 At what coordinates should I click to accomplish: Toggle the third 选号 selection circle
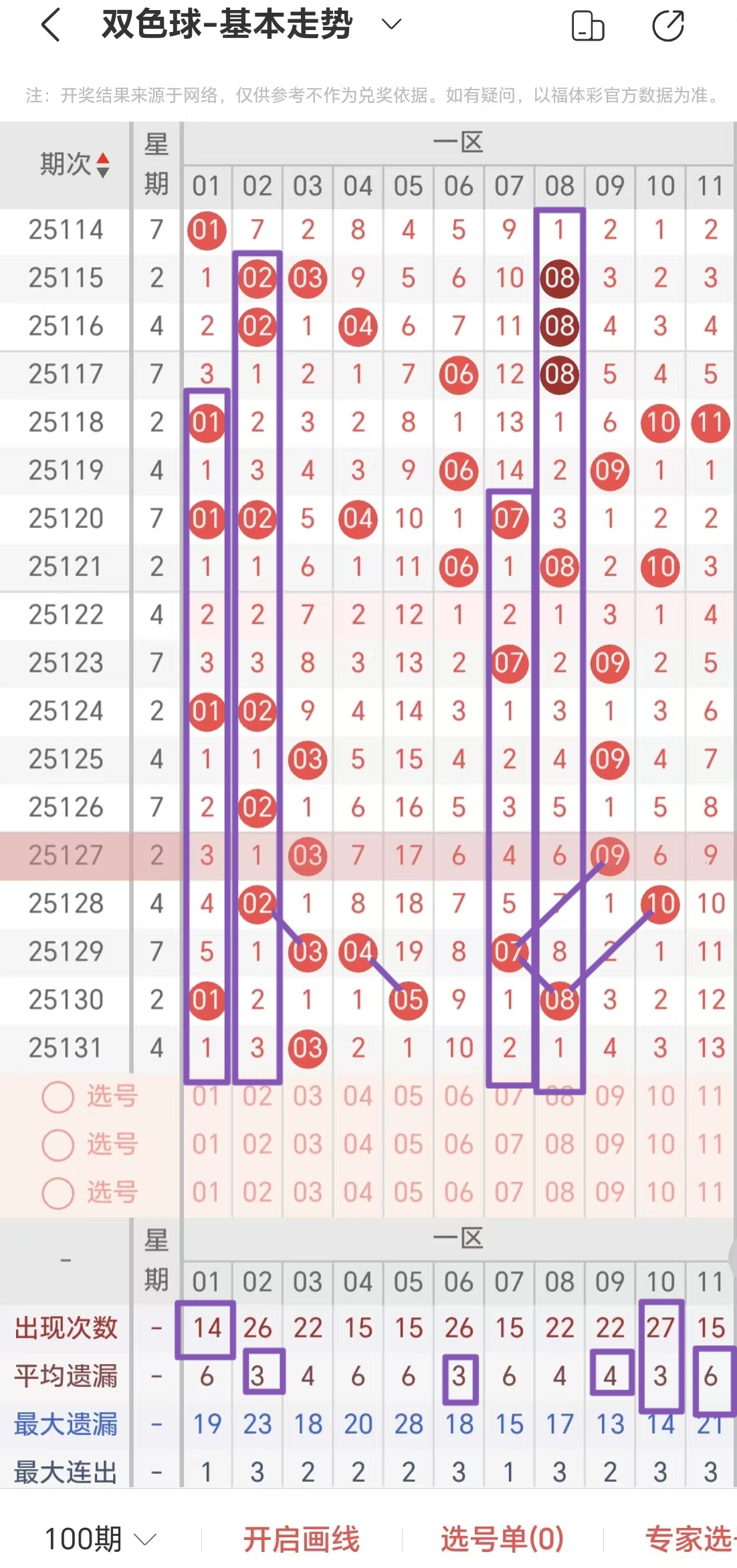pos(59,1192)
